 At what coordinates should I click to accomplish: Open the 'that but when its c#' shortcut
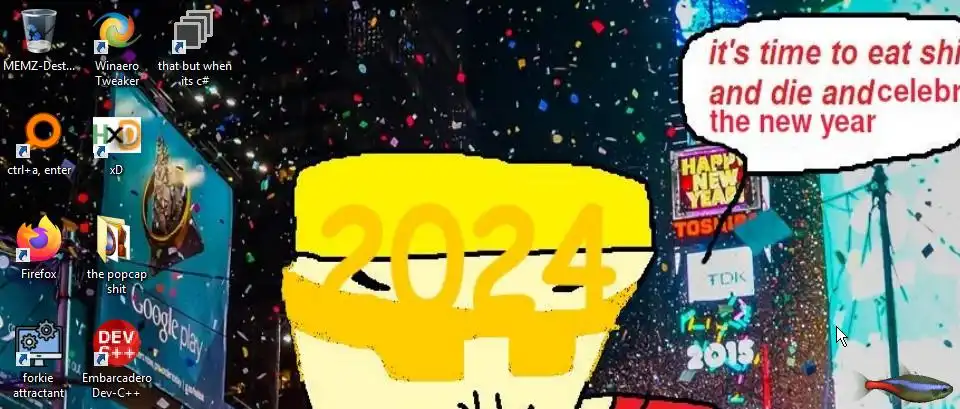tap(194, 32)
